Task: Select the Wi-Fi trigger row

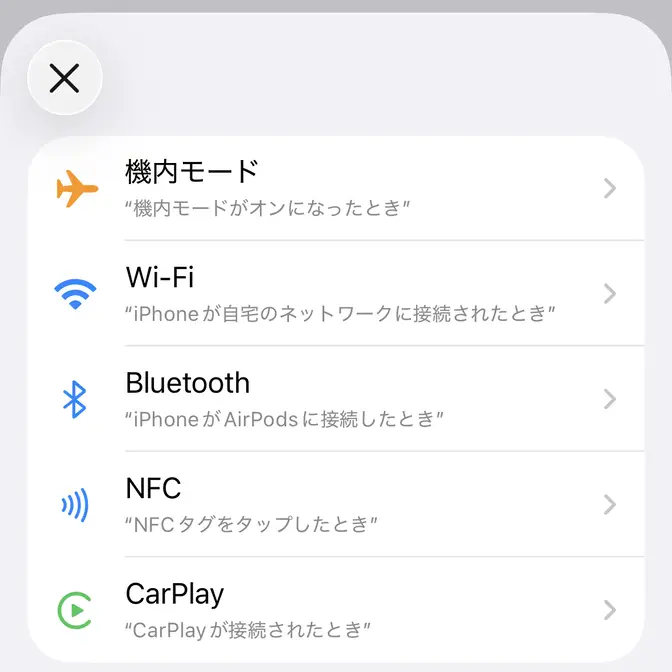Action: [x=336, y=293]
